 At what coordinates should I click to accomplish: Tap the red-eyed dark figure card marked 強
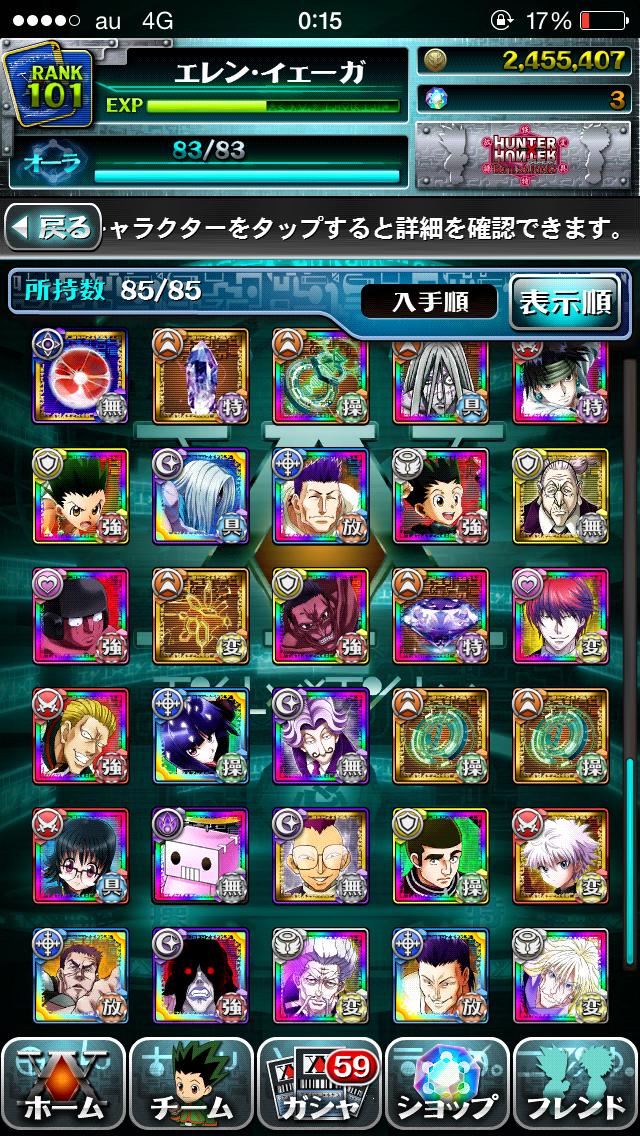[201, 976]
